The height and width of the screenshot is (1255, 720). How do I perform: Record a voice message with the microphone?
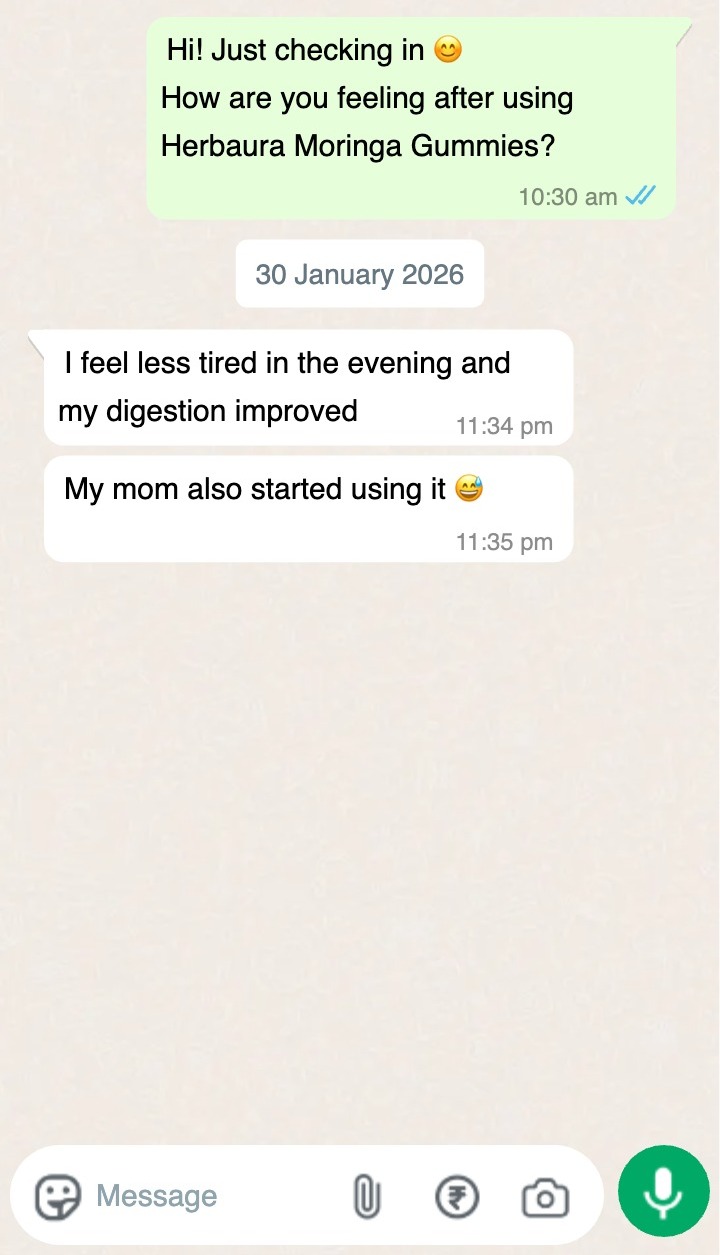(x=663, y=1190)
